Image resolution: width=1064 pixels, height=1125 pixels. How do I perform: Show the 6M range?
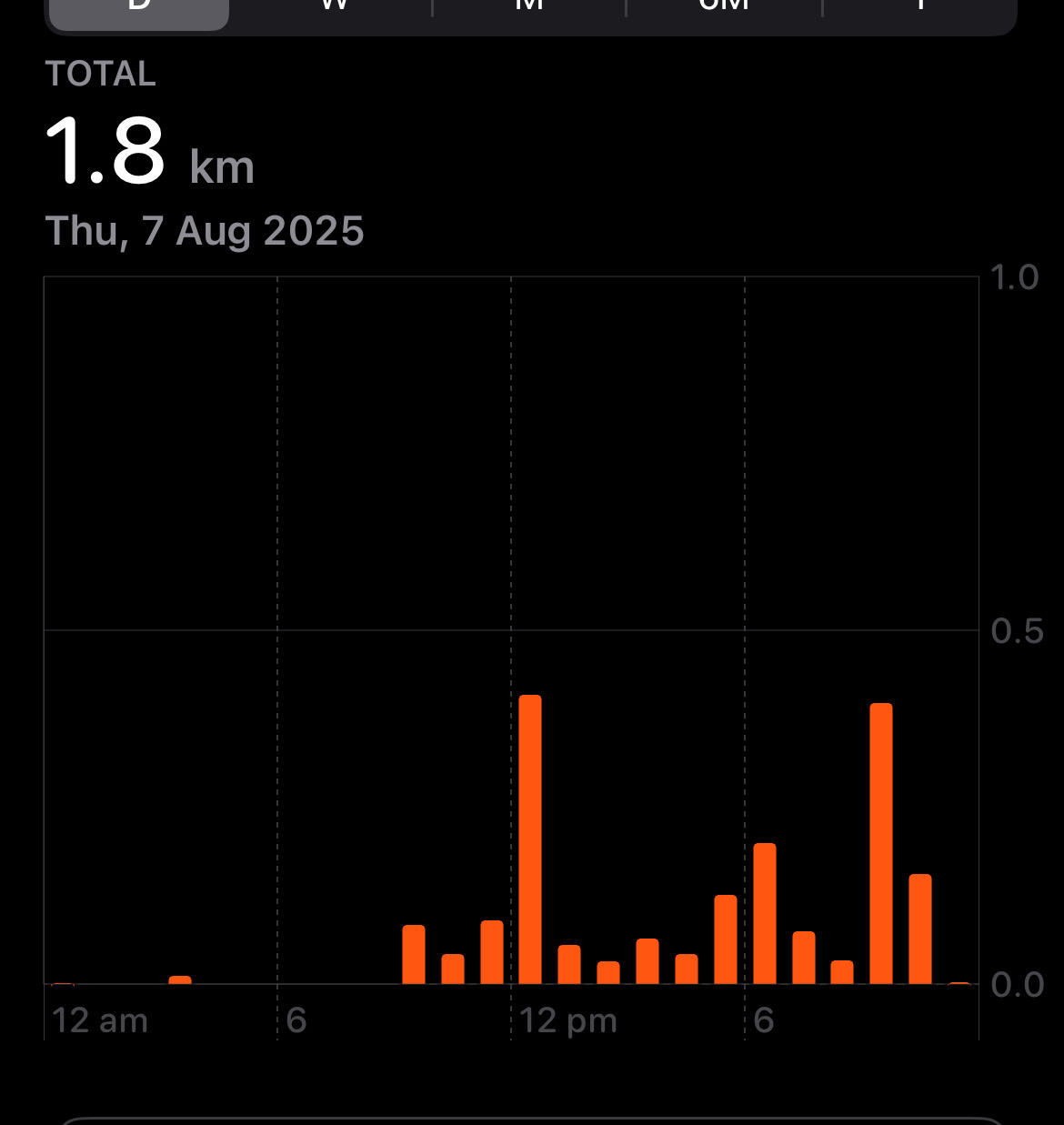(x=724, y=7)
